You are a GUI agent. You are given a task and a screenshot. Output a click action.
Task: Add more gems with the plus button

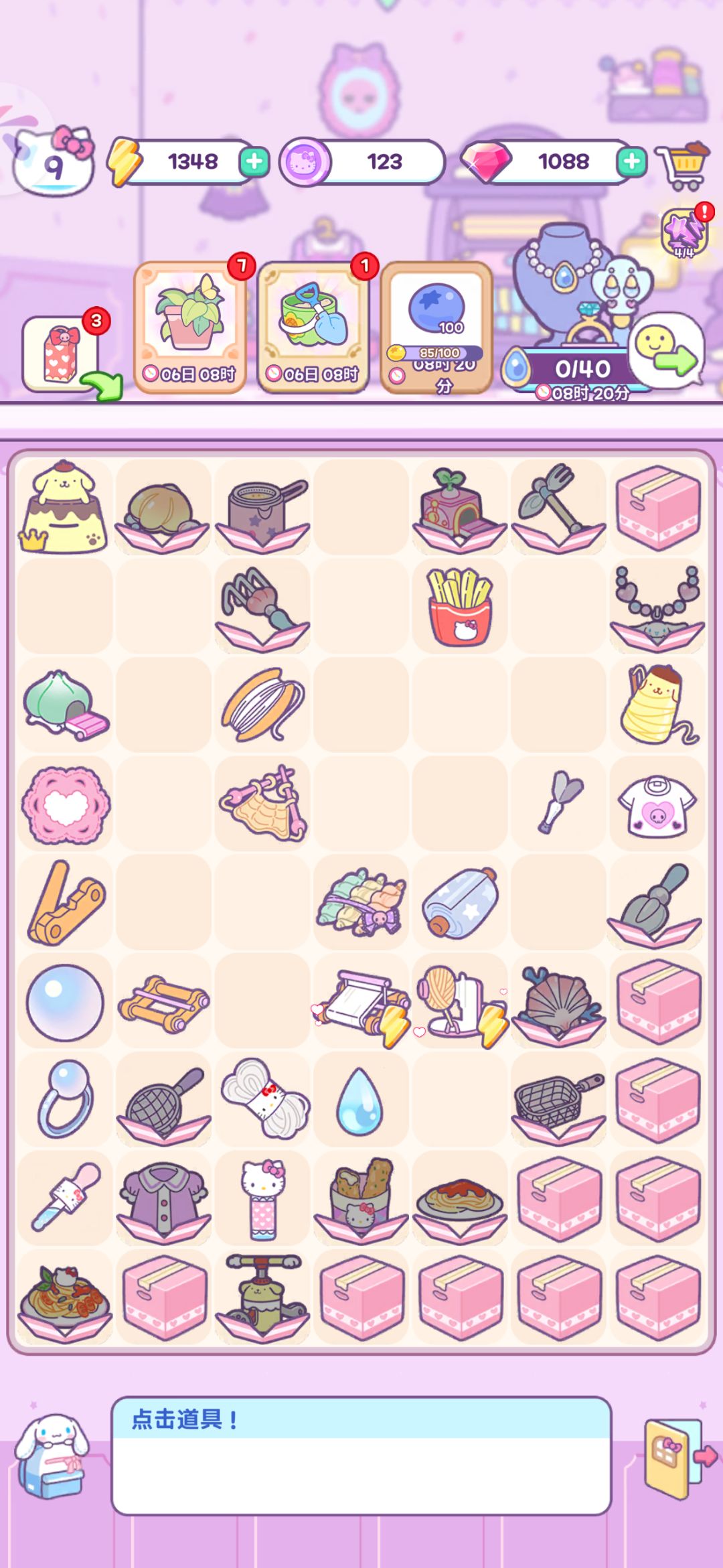(632, 161)
